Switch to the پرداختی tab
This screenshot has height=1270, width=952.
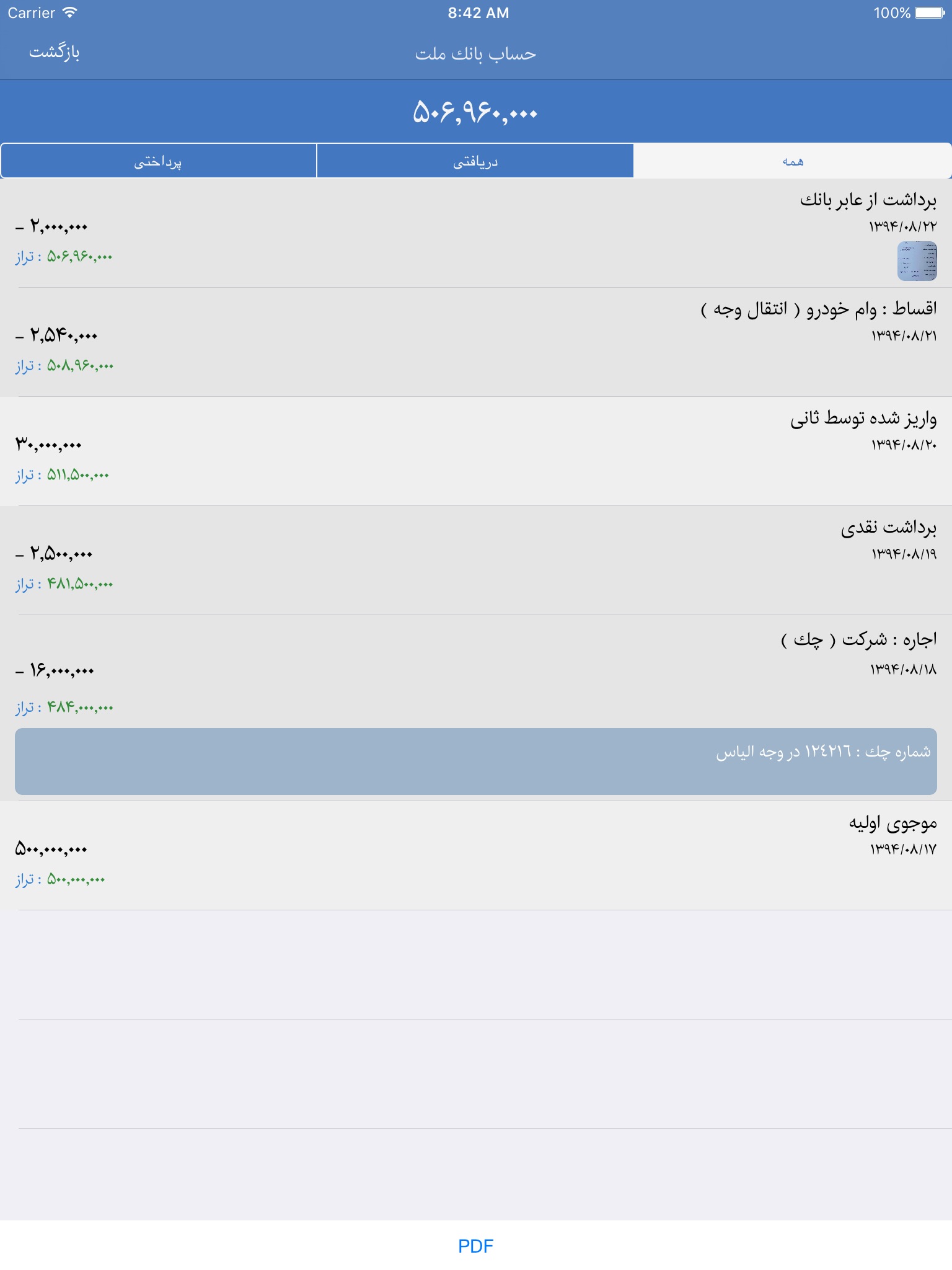tap(159, 161)
